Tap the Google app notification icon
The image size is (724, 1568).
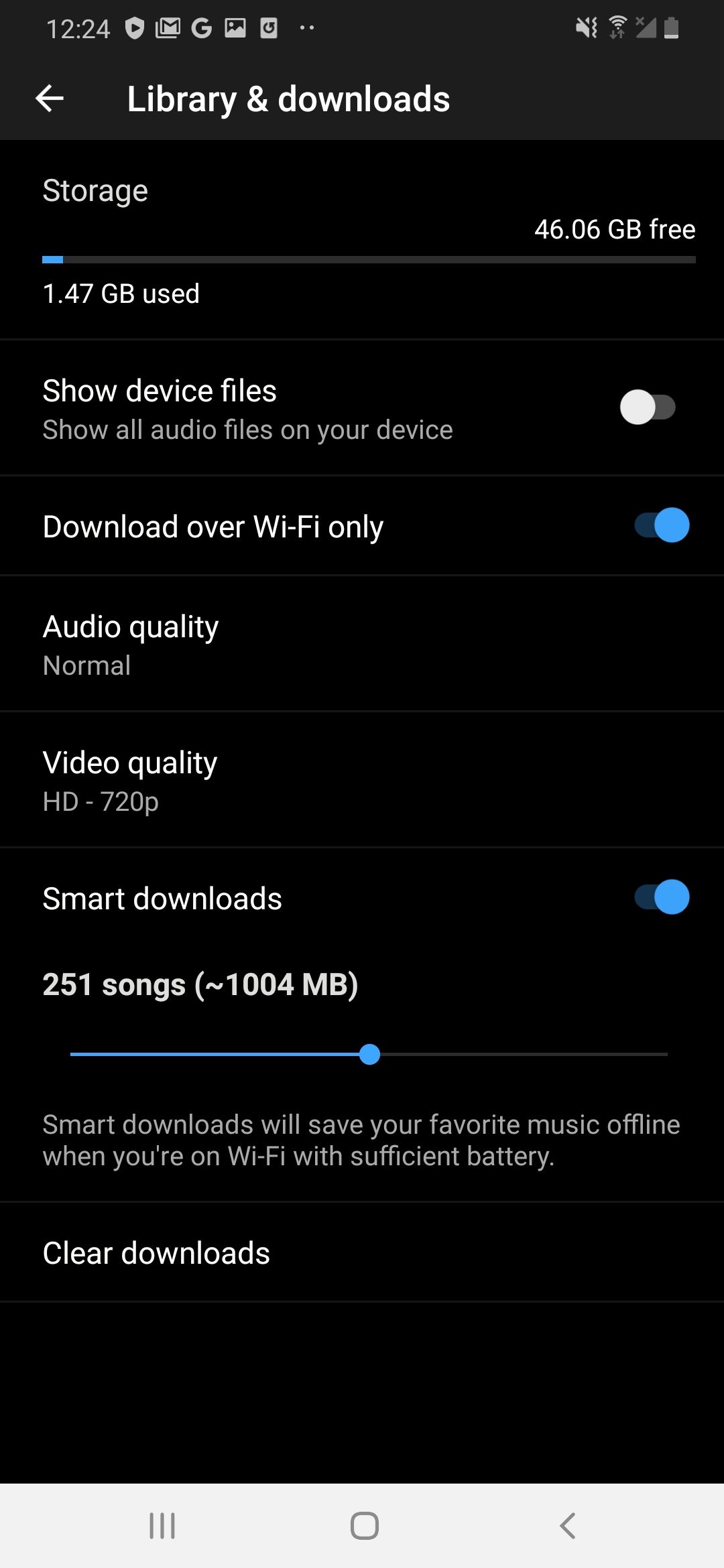pos(201,27)
